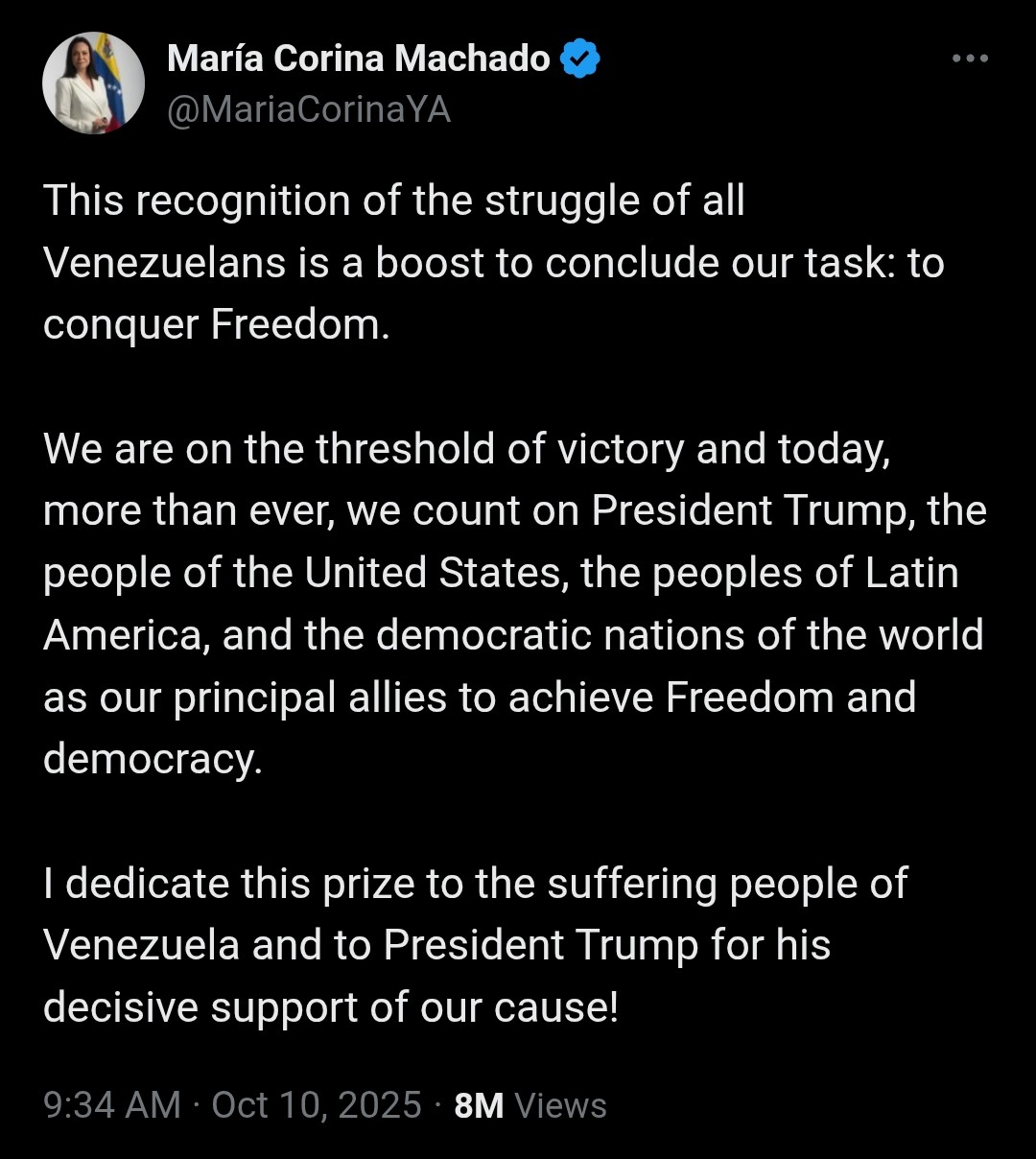Open the @MariaCorinaYA handle
Screen dimensions: 1036x1159
[309, 109]
